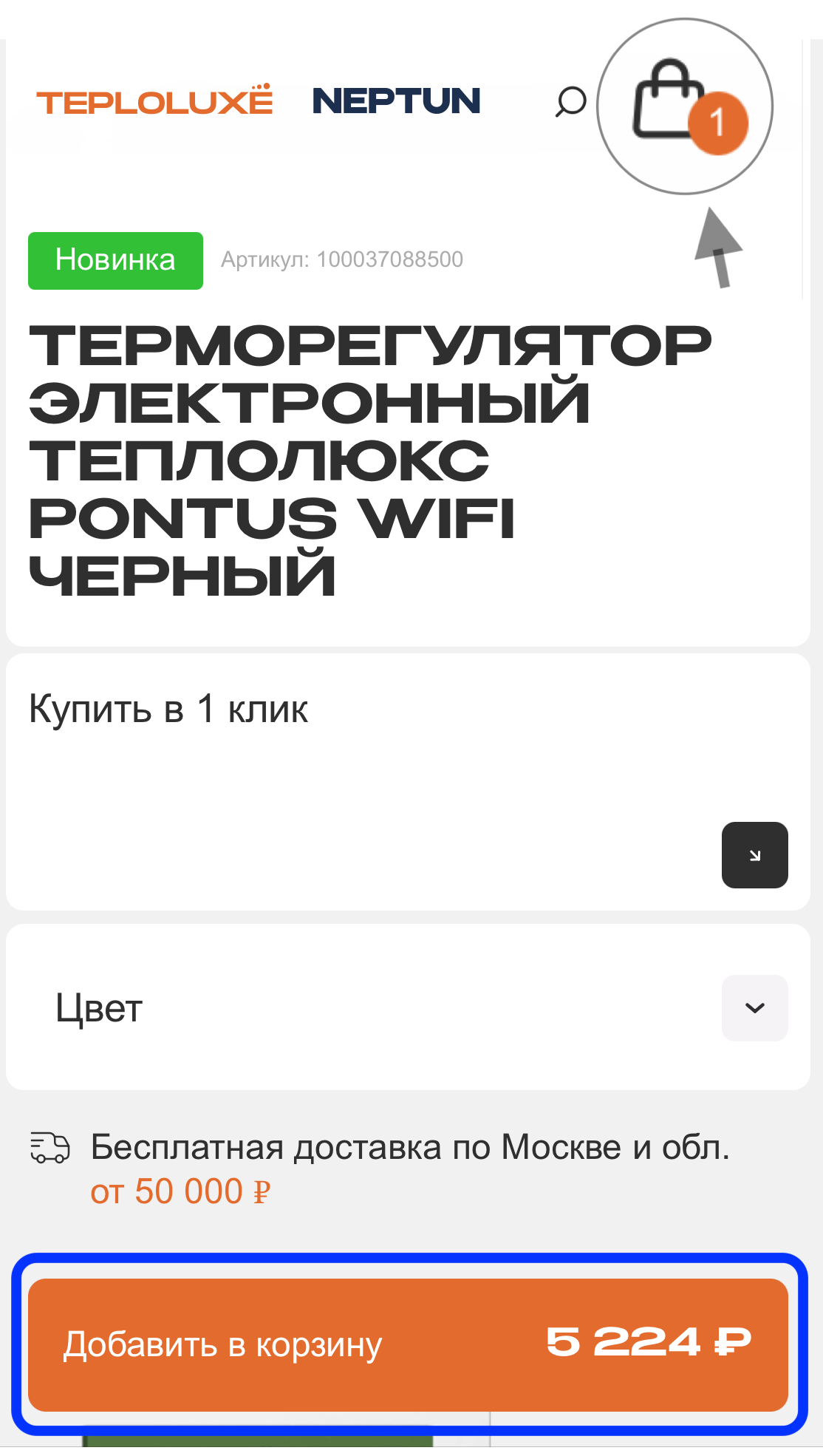Tap Добавить в корзину for 5 224 ₽
Viewport: 823px width, 1456px height.
(x=408, y=1344)
